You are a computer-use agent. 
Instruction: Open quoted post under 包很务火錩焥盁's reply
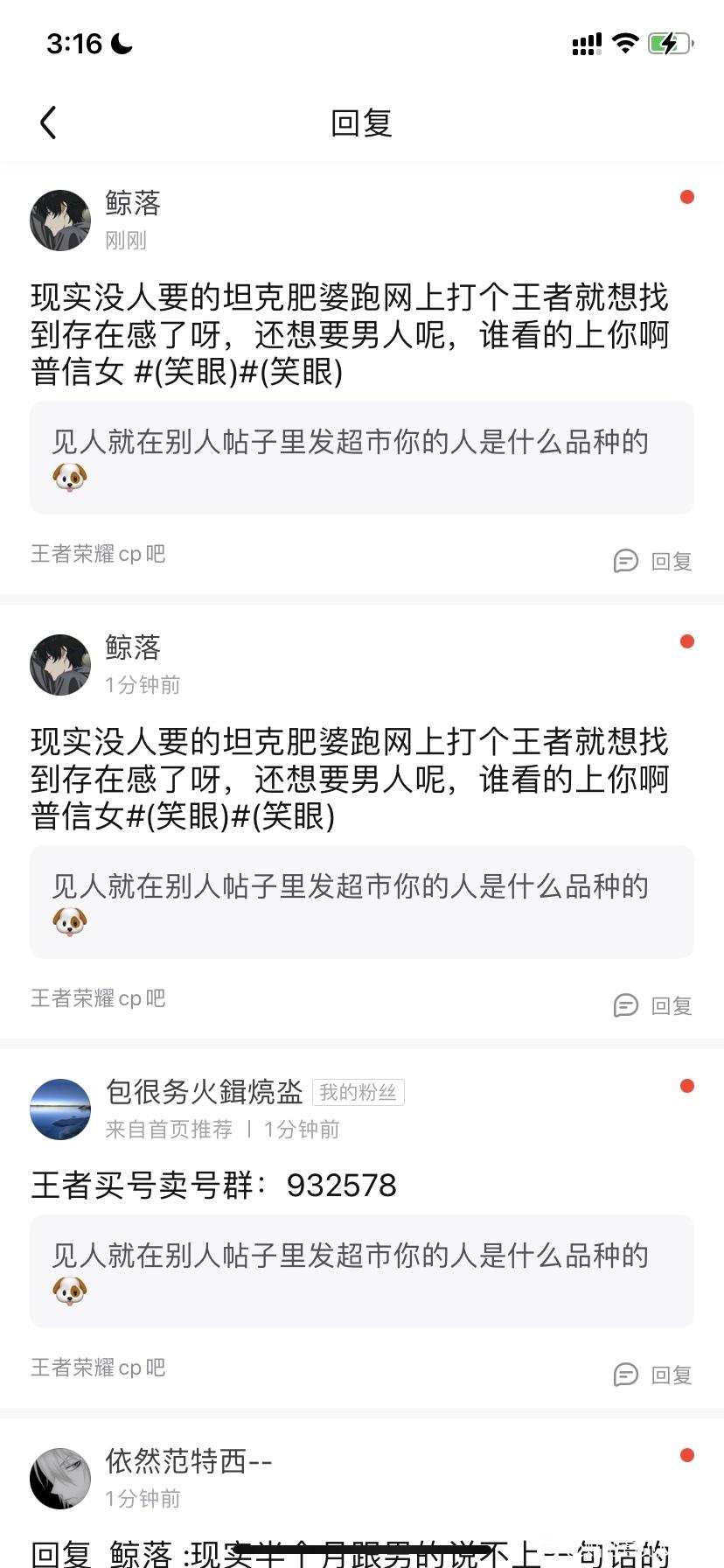361,1271
